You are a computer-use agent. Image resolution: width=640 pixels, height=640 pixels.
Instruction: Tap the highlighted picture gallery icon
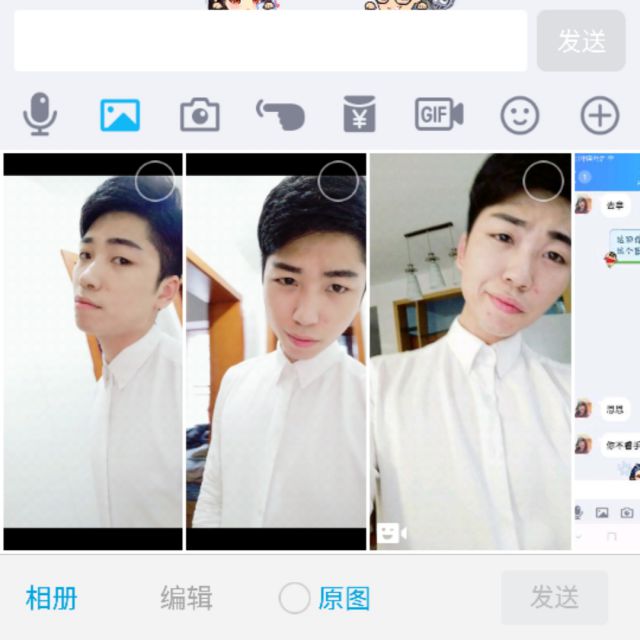click(x=120, y=116)
